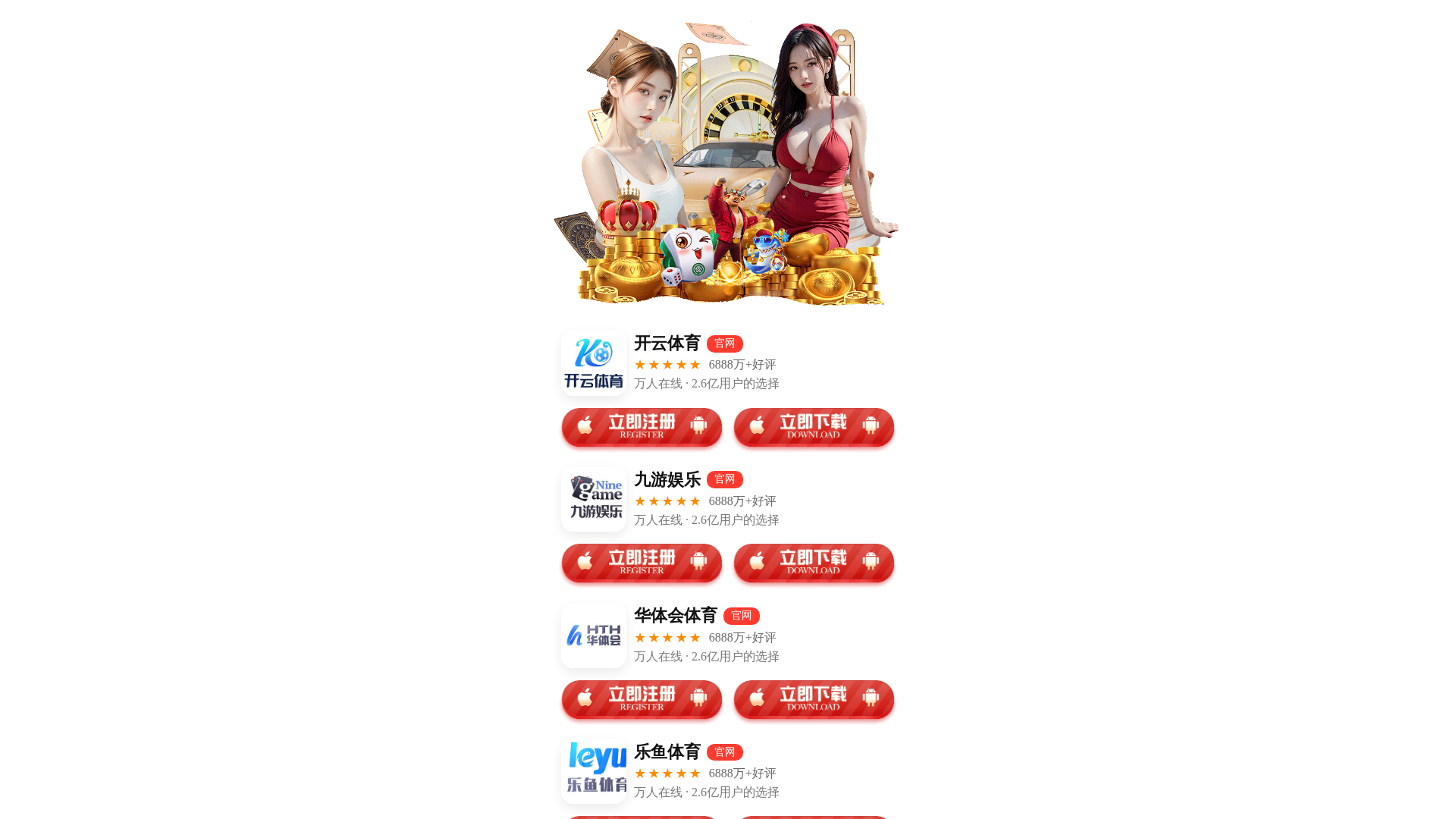Open the 九游娱乐 app icon
1456x819 pixels.
pyautogui.click(x=594, y=499)
